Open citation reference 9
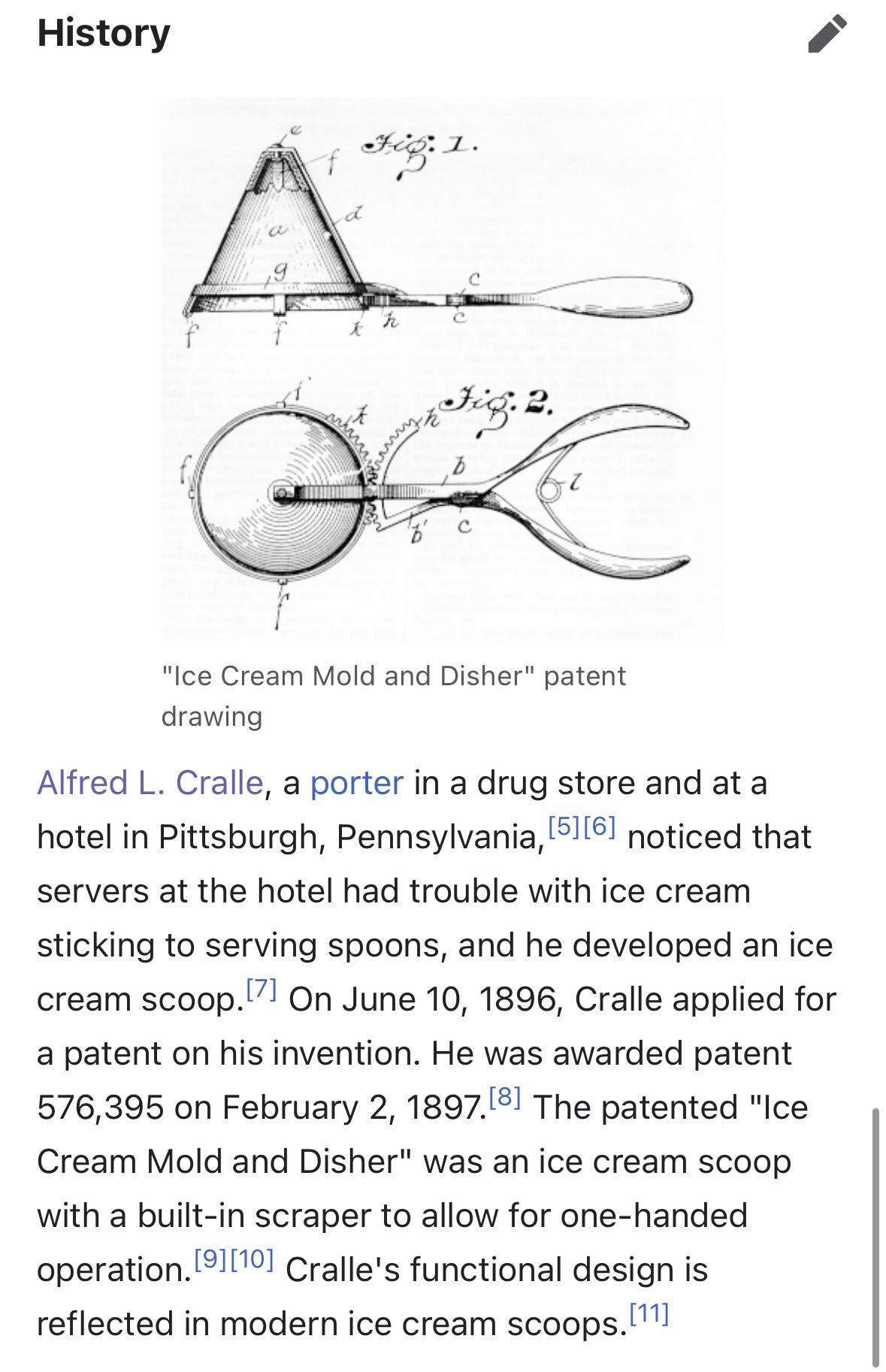 [210, 1260]
